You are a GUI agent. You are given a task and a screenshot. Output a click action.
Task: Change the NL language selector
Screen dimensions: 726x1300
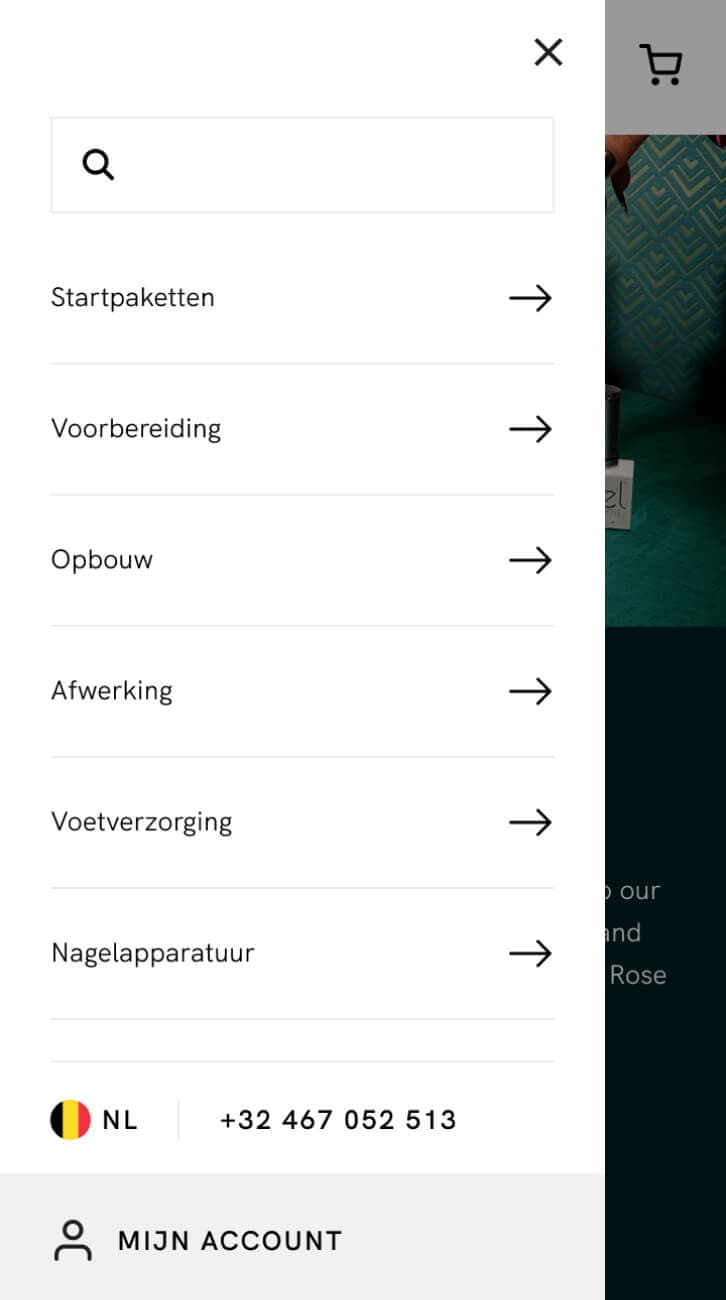pyautogui.click(x=95, y=1120)
